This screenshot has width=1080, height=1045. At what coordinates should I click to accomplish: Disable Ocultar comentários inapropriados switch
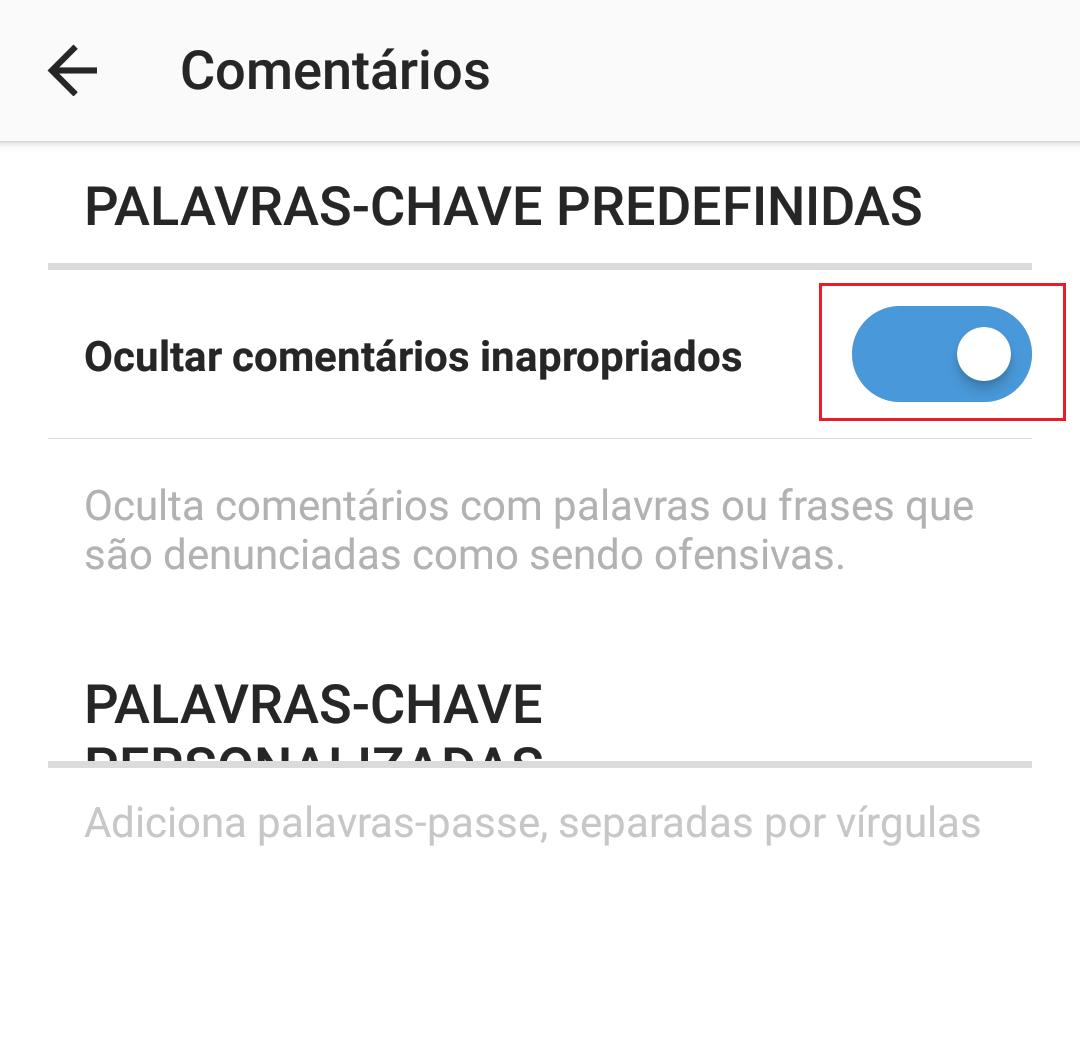[941, 354]
